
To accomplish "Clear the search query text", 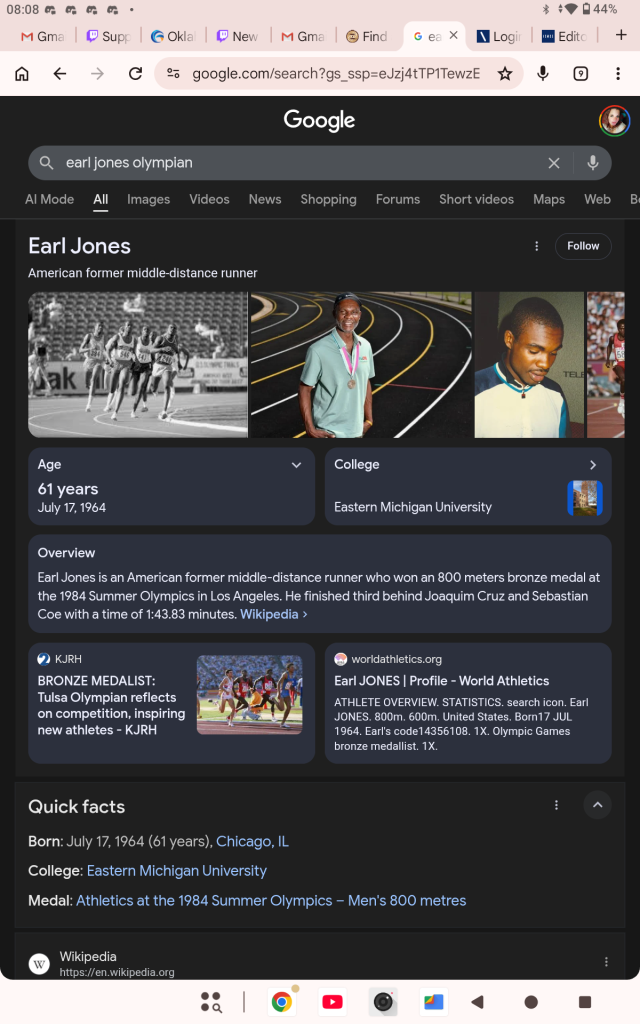I will click(554, 163).
